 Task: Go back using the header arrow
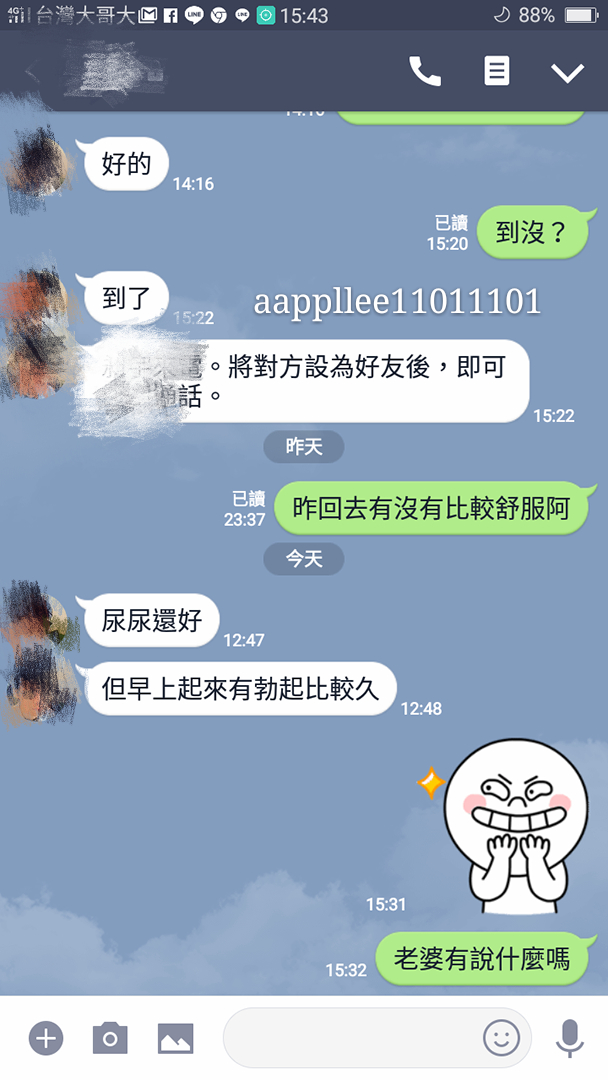[30, 71]
